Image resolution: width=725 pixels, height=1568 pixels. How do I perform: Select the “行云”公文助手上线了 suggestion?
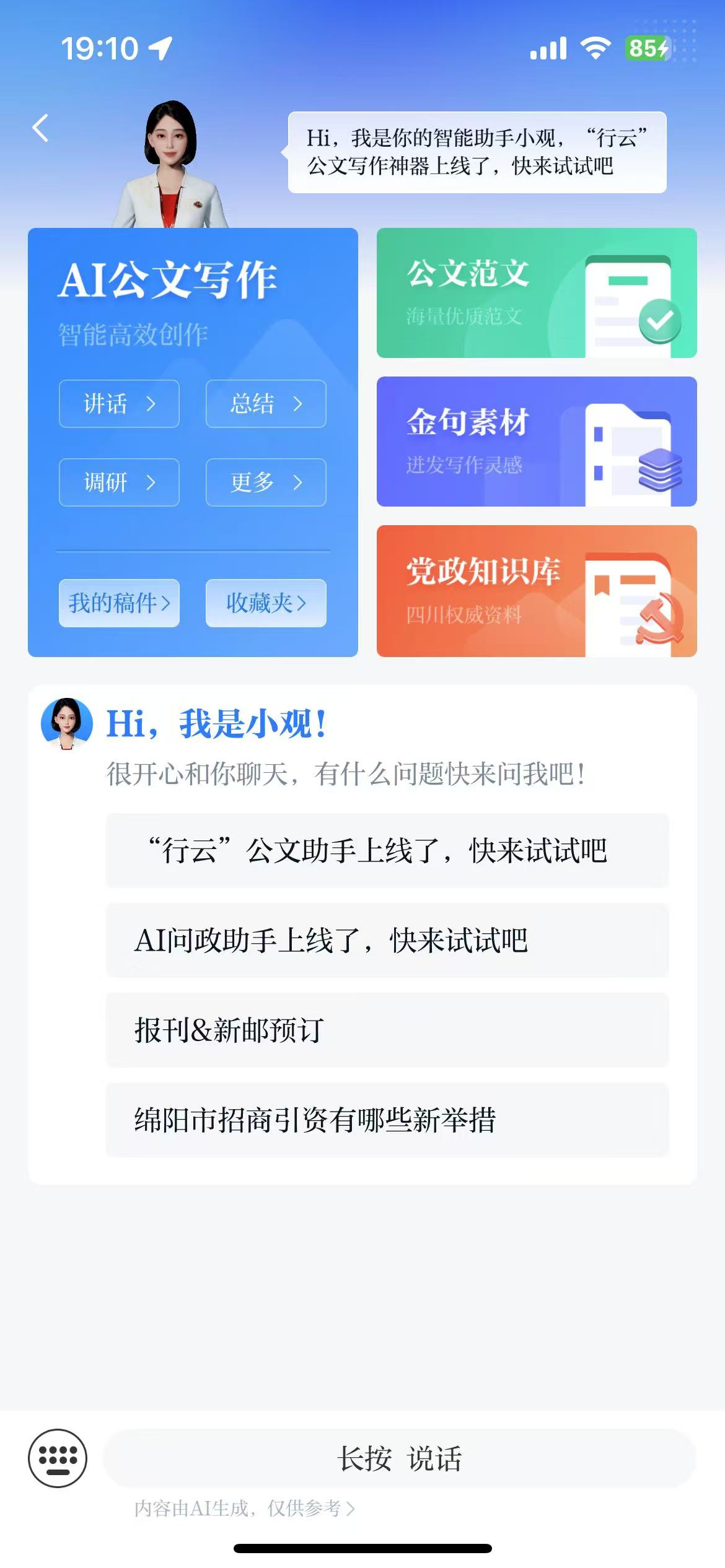[x=387, y=850]
